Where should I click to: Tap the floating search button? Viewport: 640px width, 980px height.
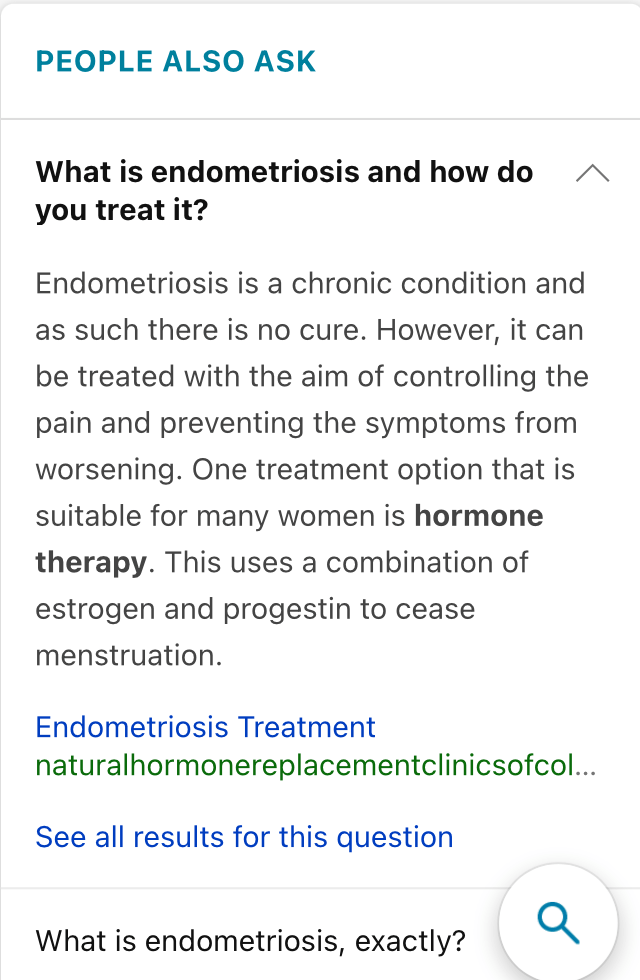[558, 922]
